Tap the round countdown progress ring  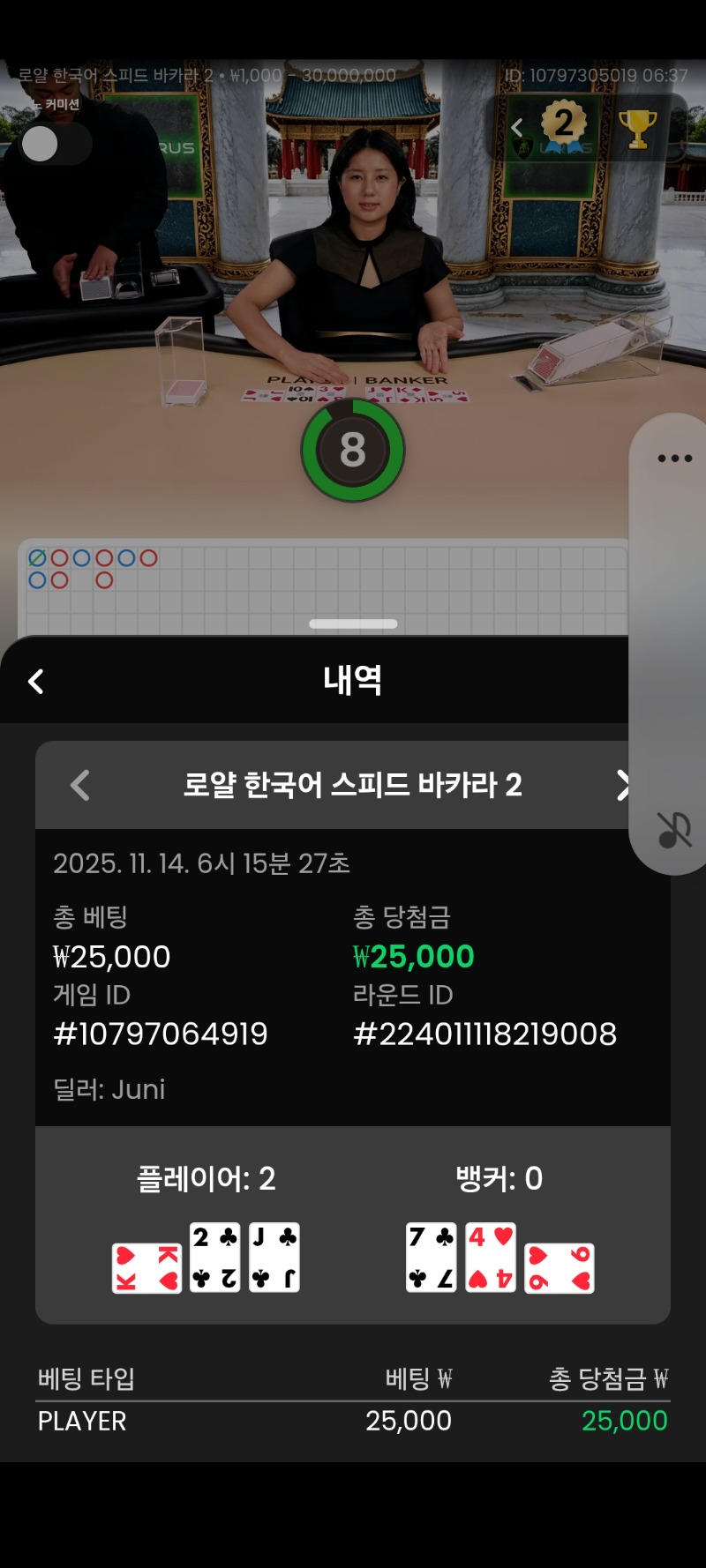[352, 410]
